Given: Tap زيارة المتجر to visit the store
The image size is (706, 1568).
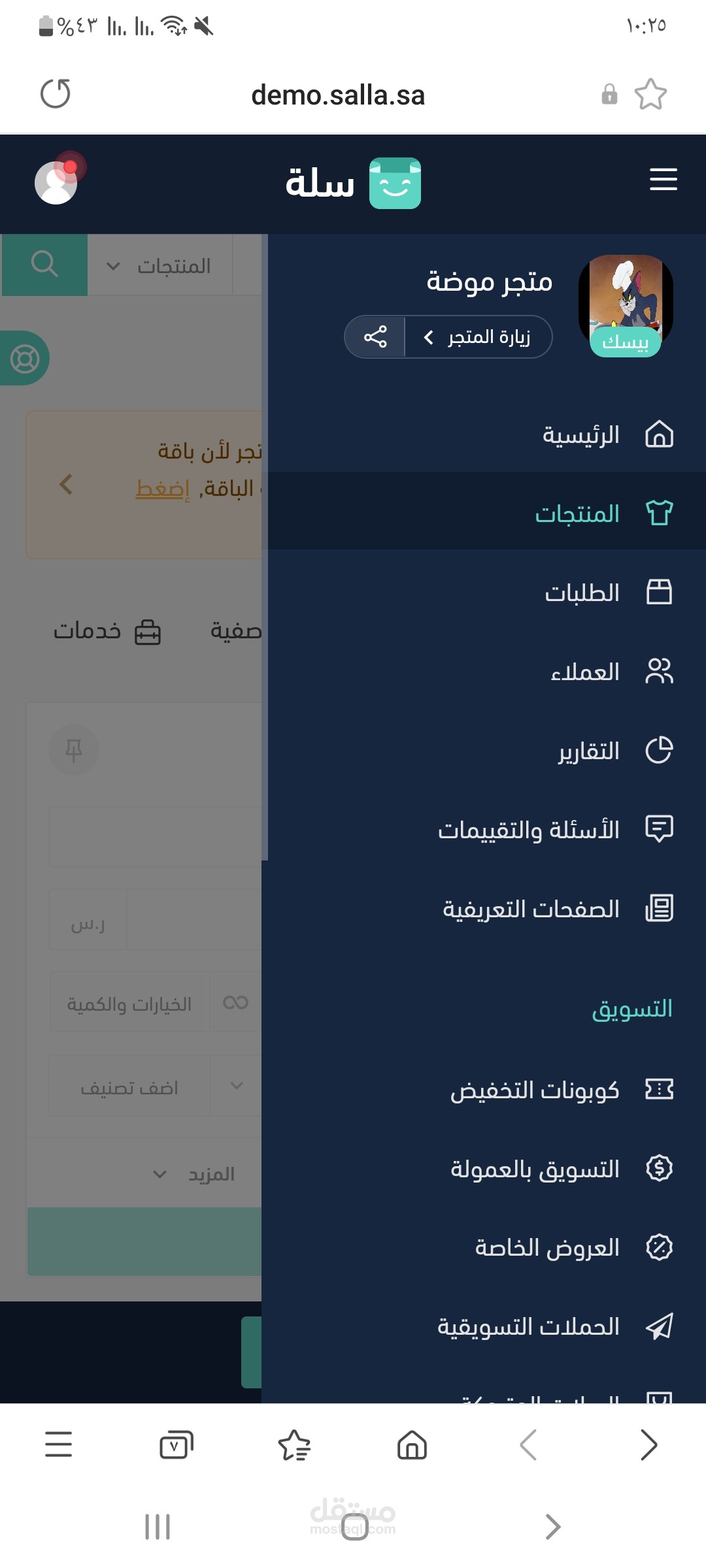Looking at the screenshot, I should 478,337.
